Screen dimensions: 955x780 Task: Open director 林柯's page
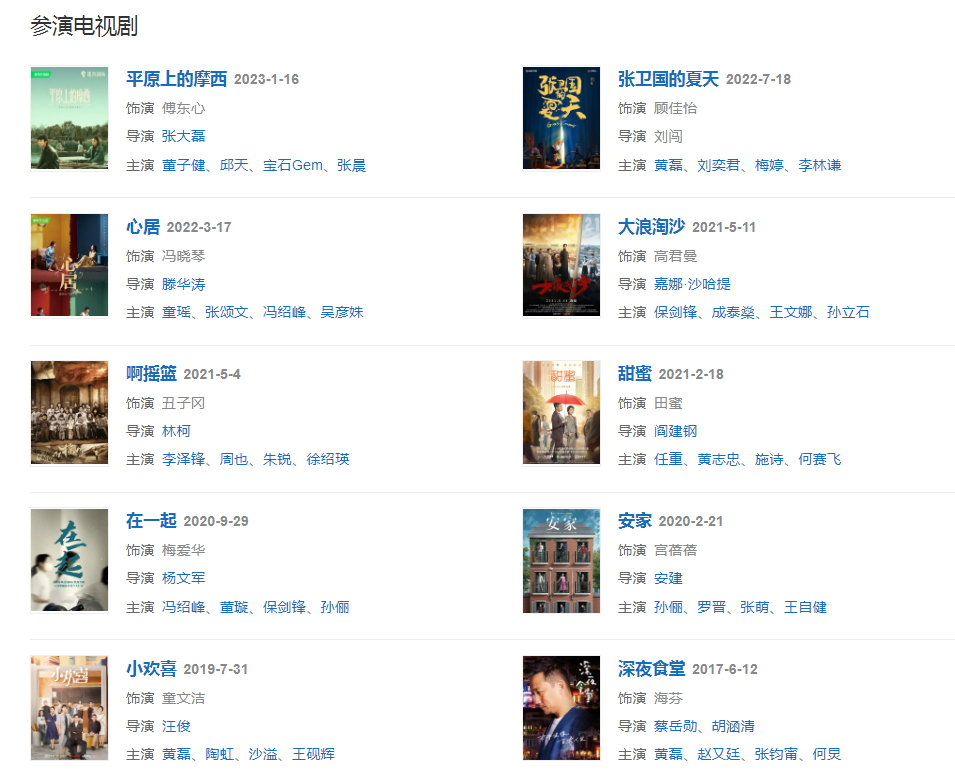(176, 431)
